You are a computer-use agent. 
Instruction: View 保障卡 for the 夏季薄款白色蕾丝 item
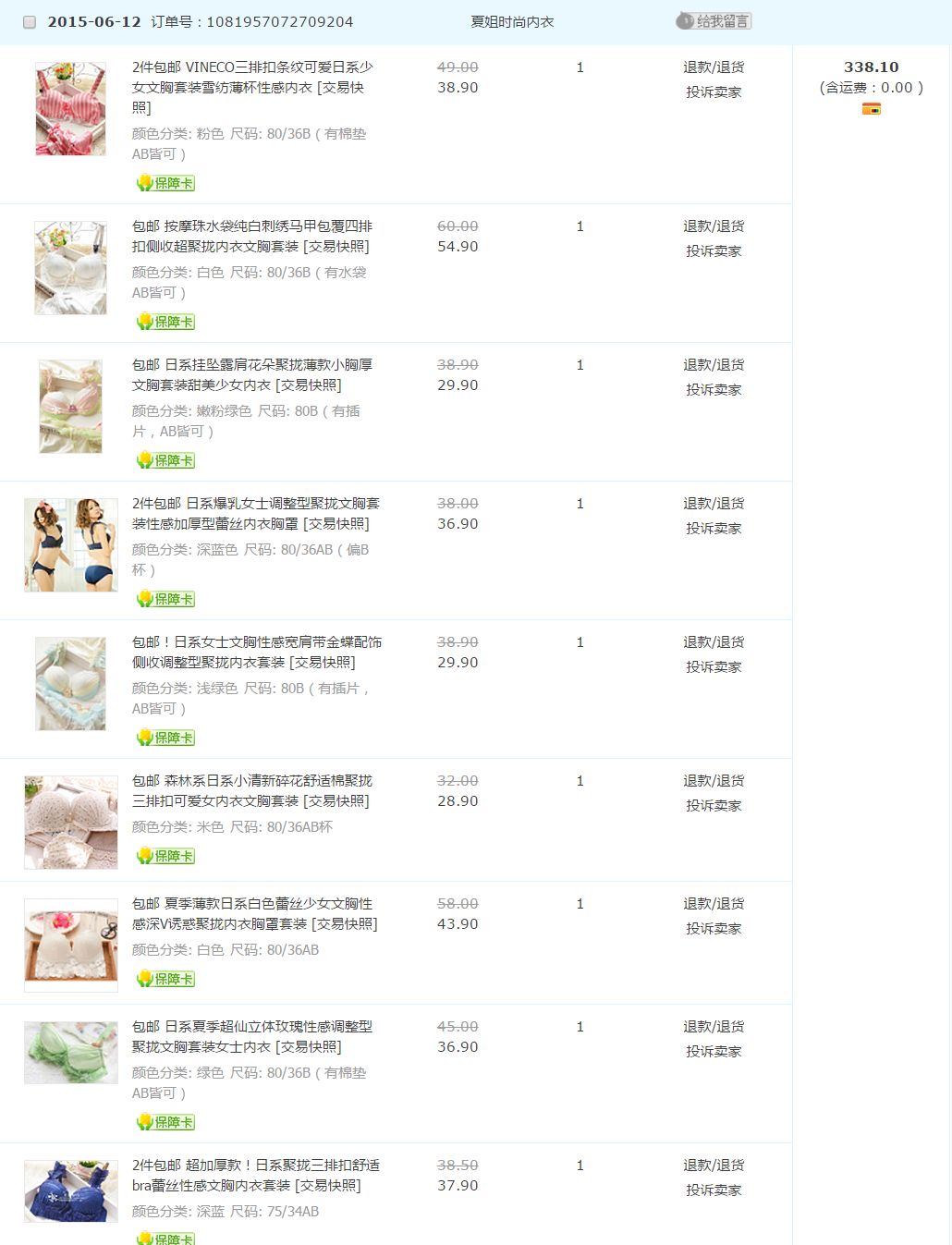tap(166, 979)
